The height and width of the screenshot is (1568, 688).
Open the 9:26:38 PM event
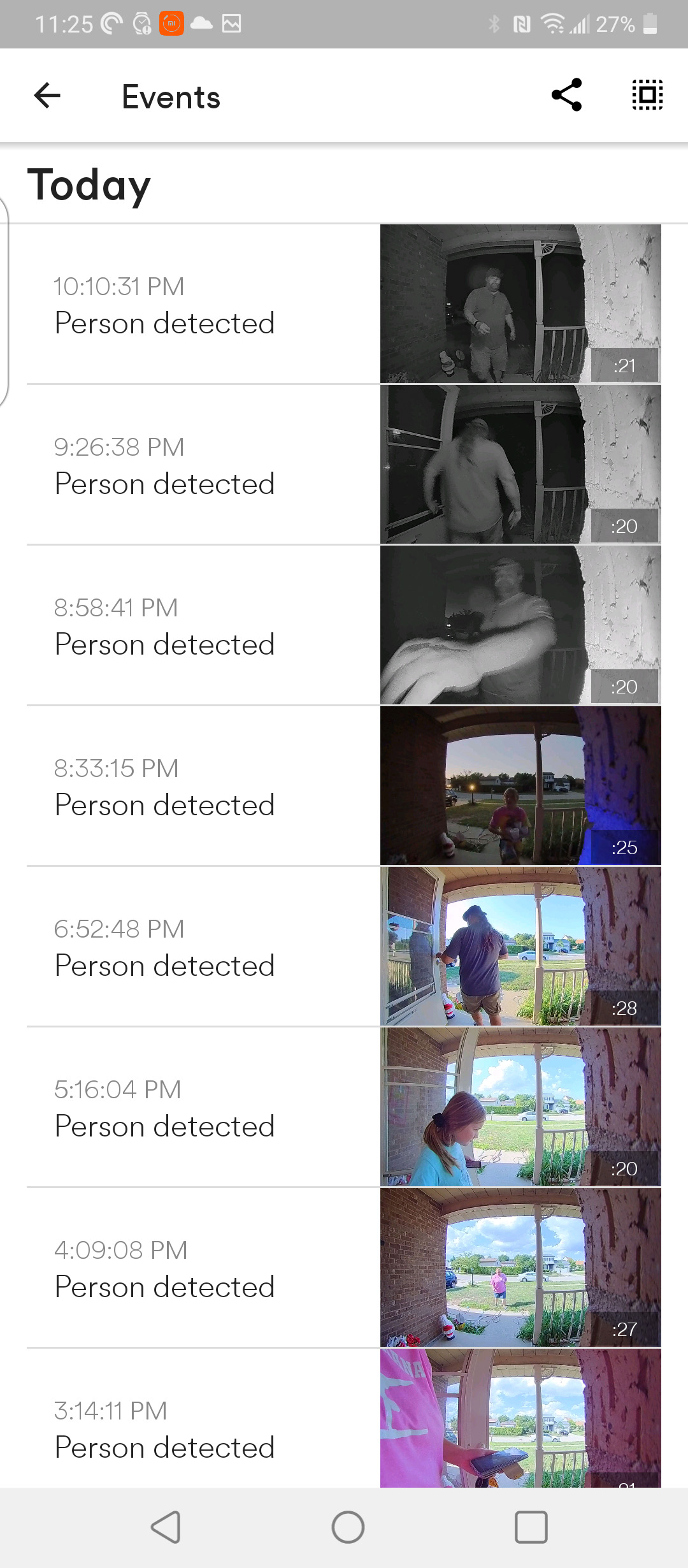[344, 465]
